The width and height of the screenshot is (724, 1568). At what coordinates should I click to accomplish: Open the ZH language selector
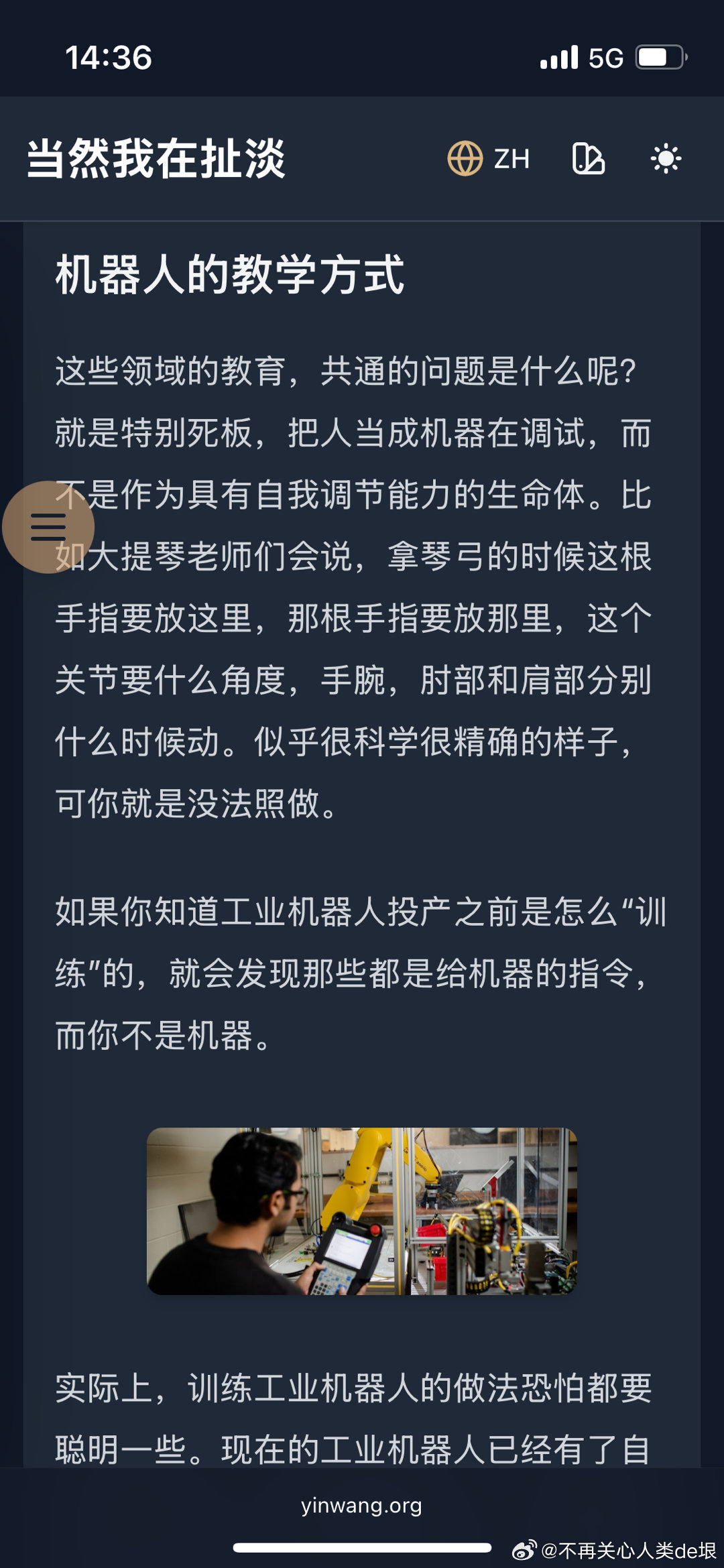[489, 159]
